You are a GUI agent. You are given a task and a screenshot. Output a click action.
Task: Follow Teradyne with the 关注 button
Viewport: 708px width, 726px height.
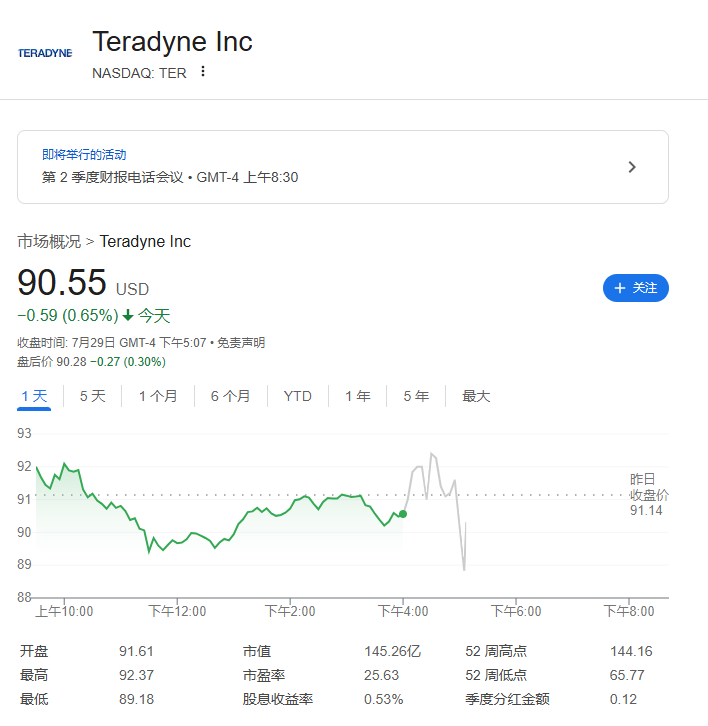635,288
